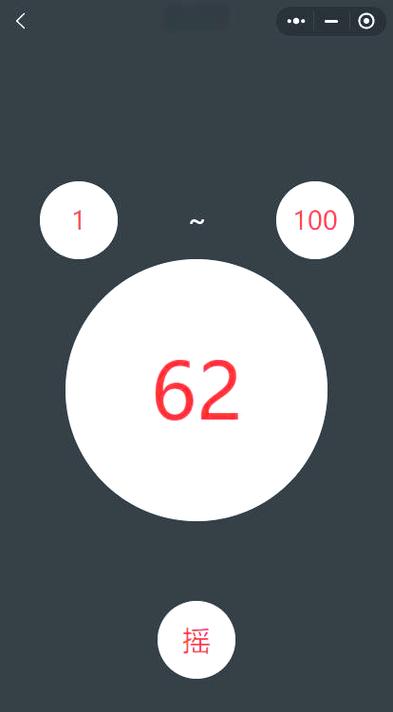393x712 pixels.
Task: Edit the minimum value 1
Action: [79, 220]
